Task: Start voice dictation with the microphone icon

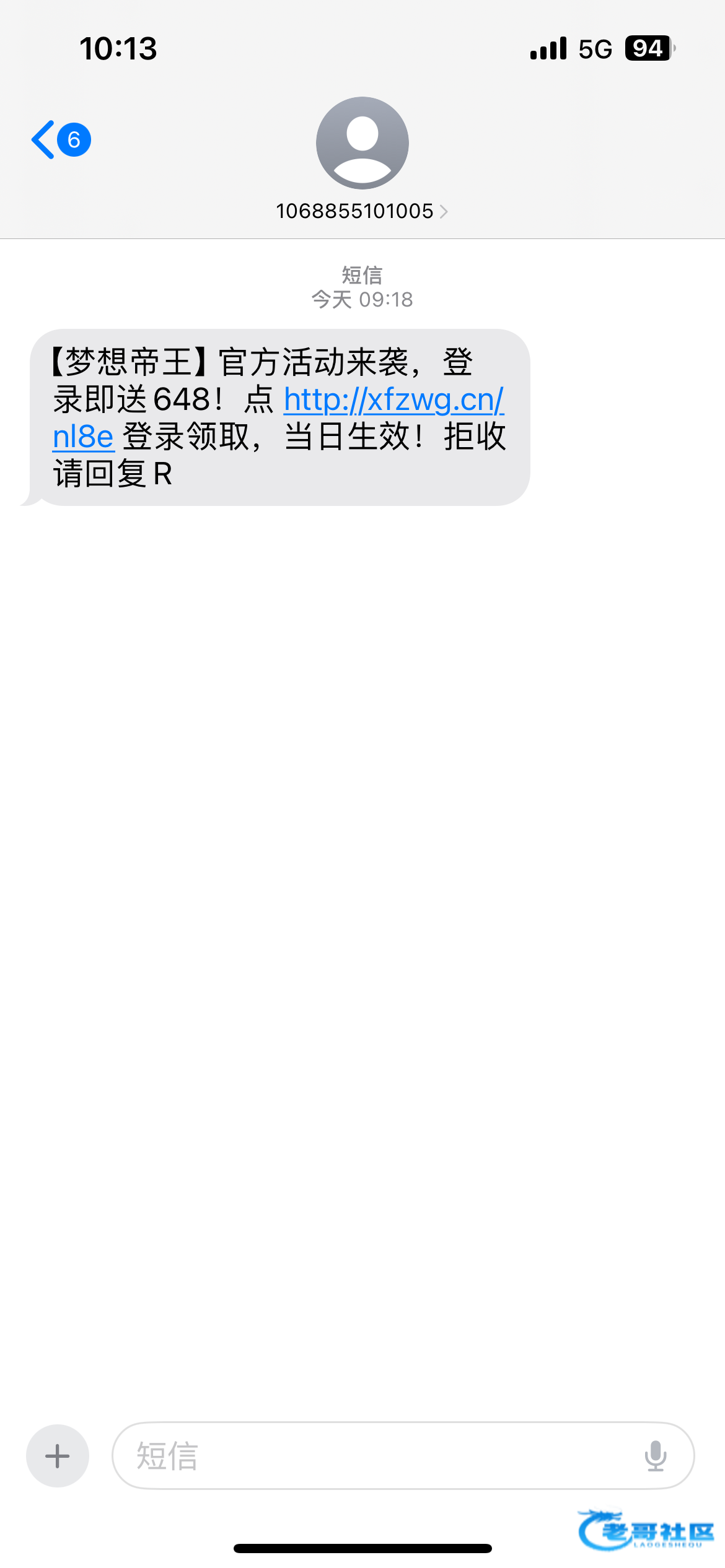Action: coord(655,1456)
